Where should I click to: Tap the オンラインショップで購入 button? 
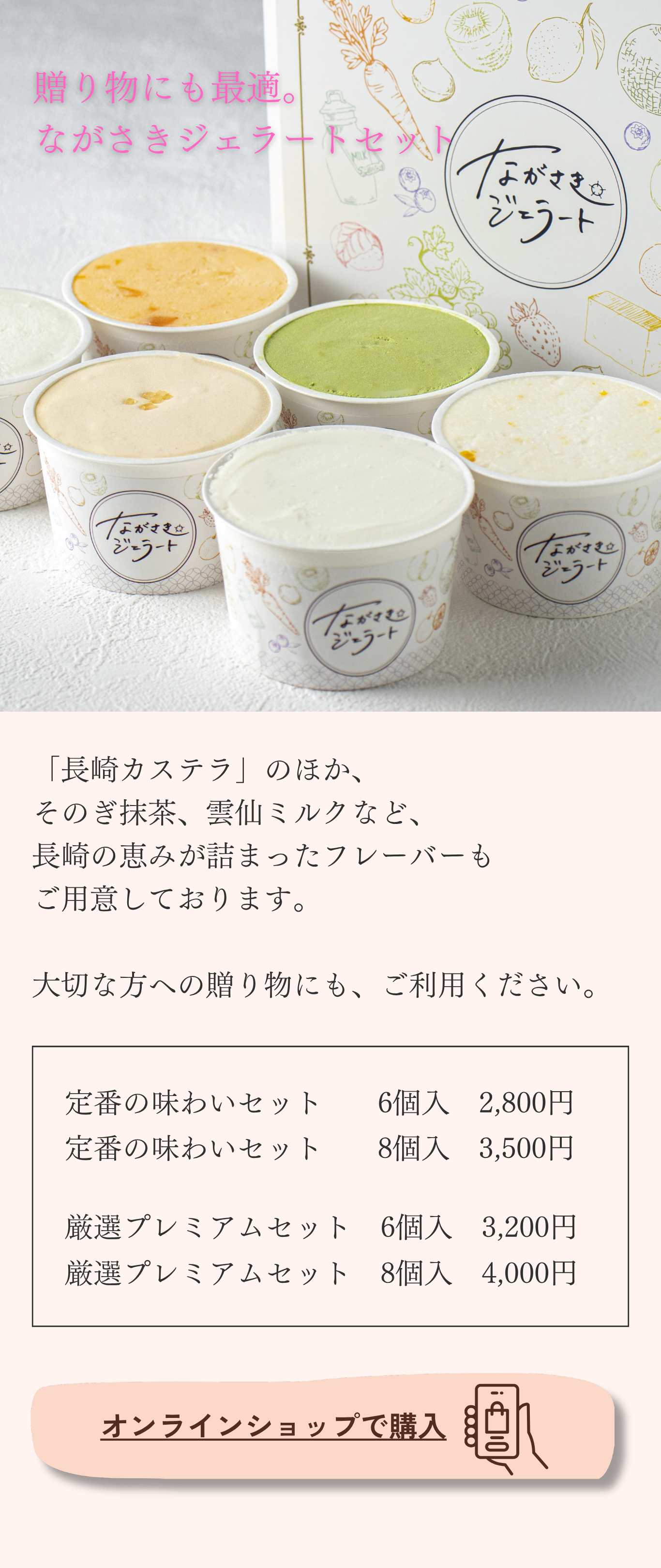(323, 1428)
